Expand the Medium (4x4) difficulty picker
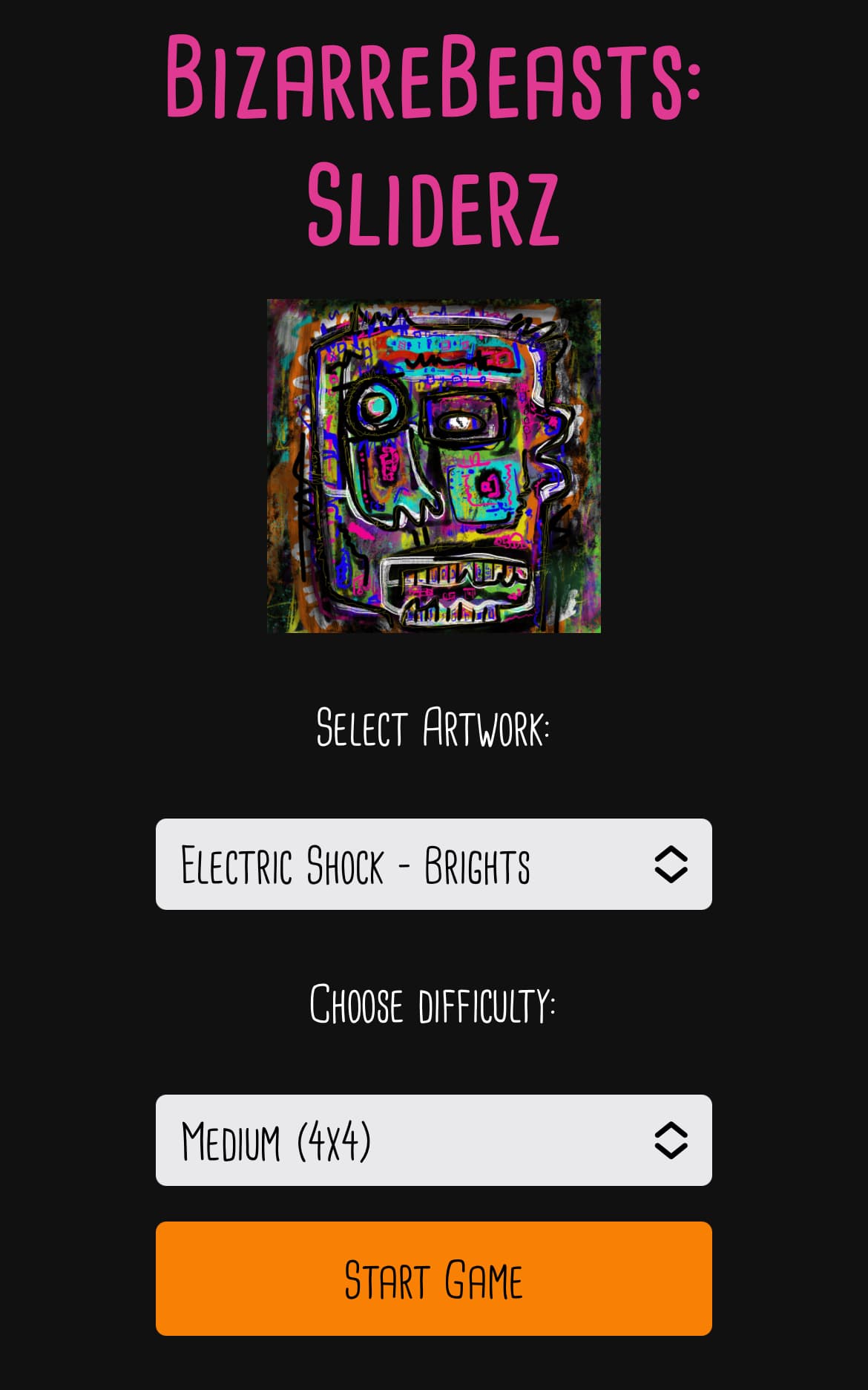The height and width of the screenshot is (1390, 868). (433, 1140)
